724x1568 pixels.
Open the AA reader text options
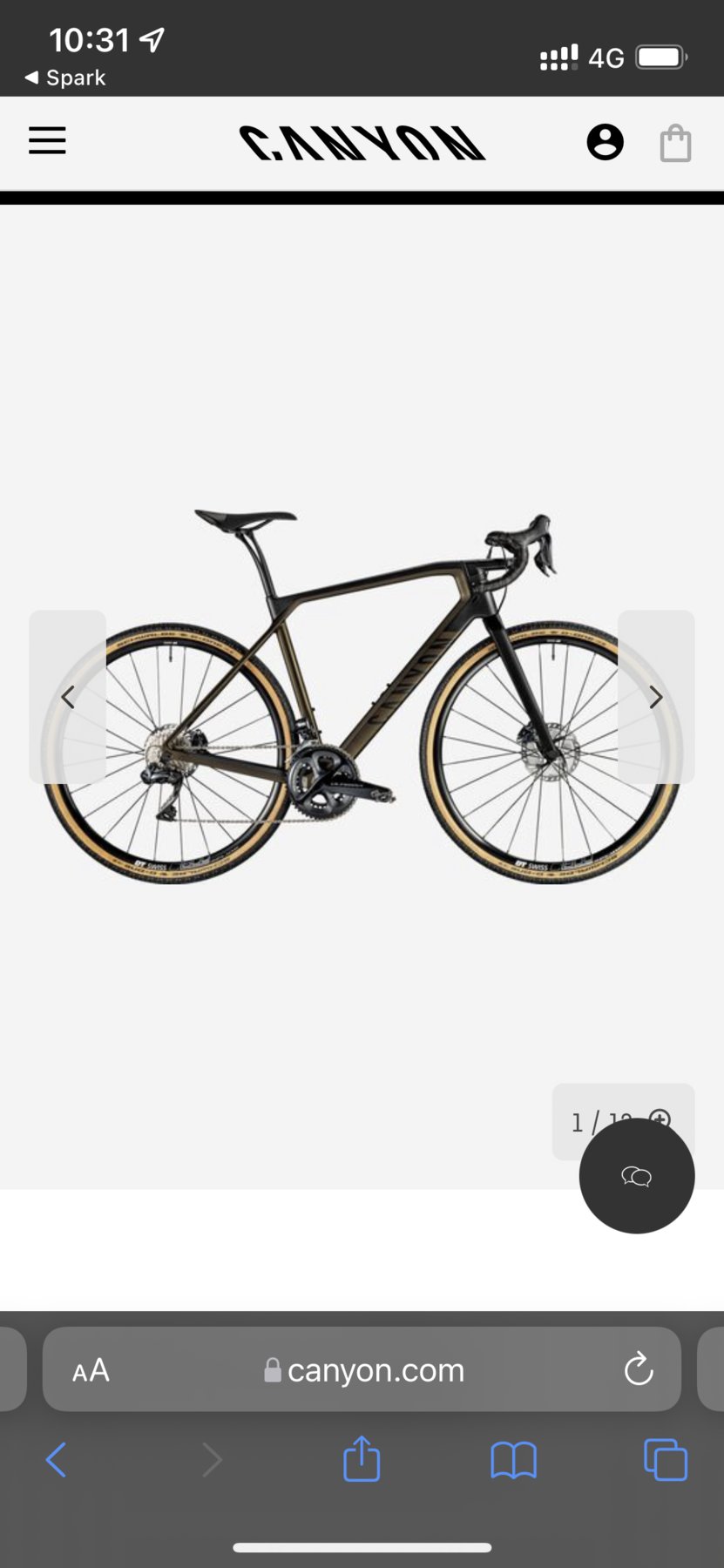(x=91, y=1370)
